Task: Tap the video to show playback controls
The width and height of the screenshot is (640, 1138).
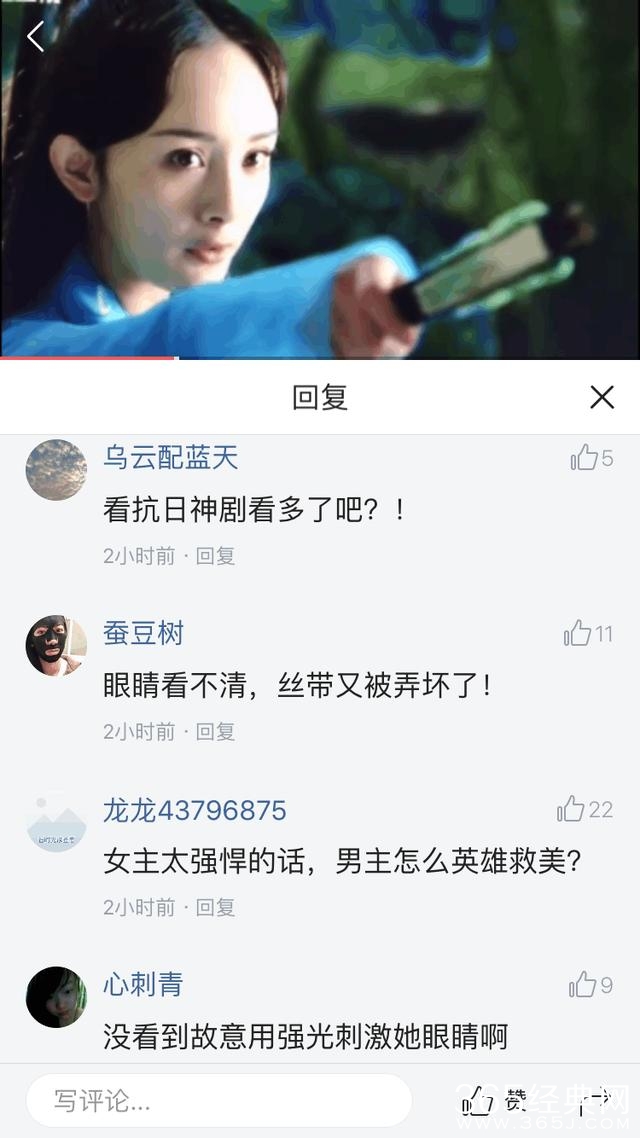Action: tap(320, 180)
